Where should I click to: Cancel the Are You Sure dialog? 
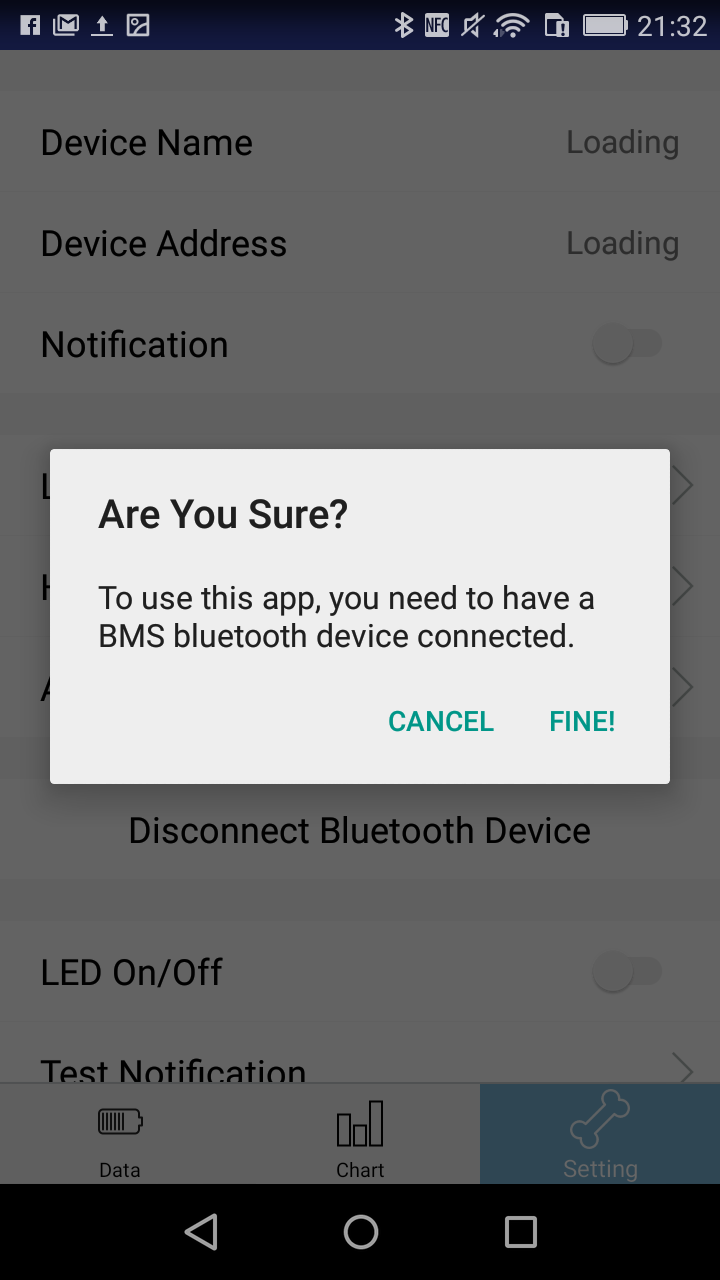click(x=441, y=721)
